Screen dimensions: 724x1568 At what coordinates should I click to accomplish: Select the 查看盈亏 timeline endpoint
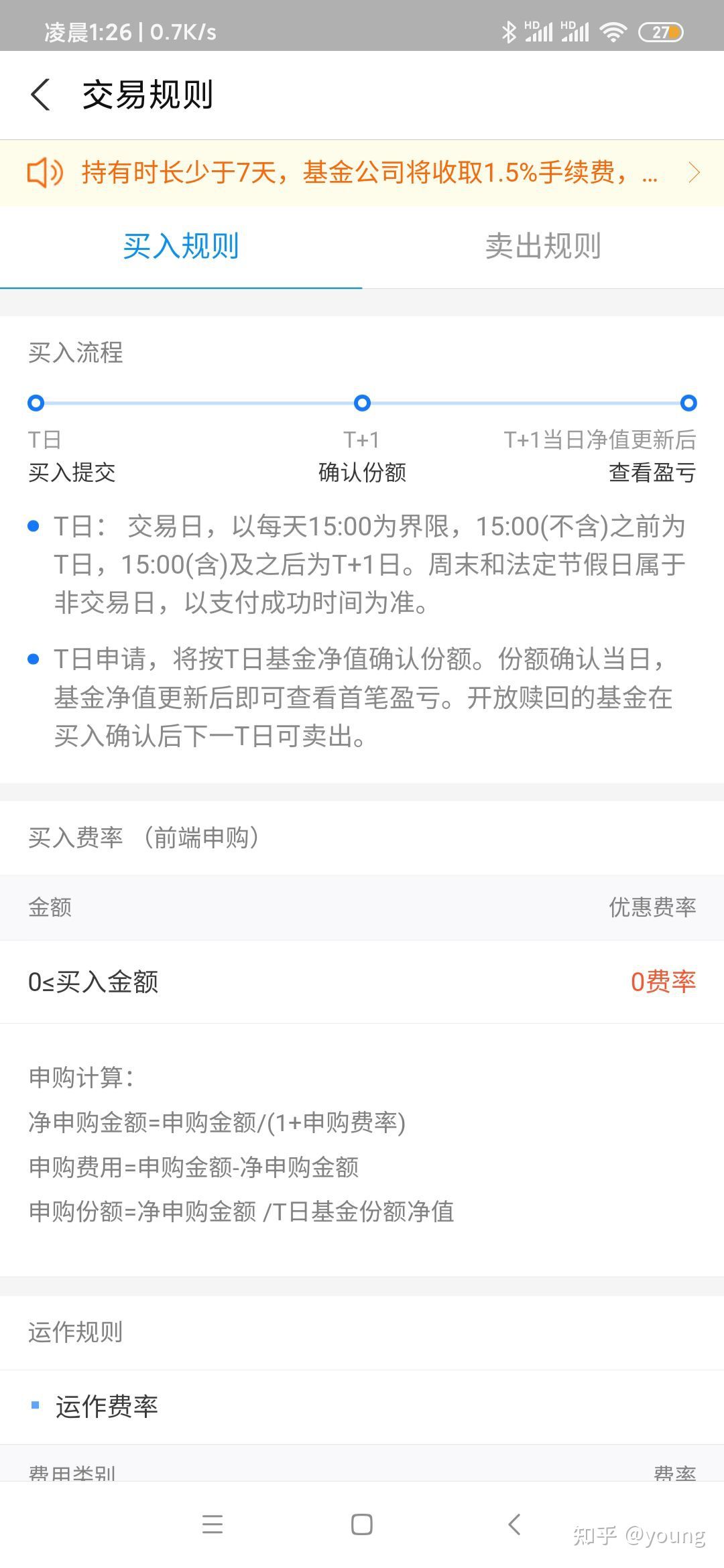688,403
